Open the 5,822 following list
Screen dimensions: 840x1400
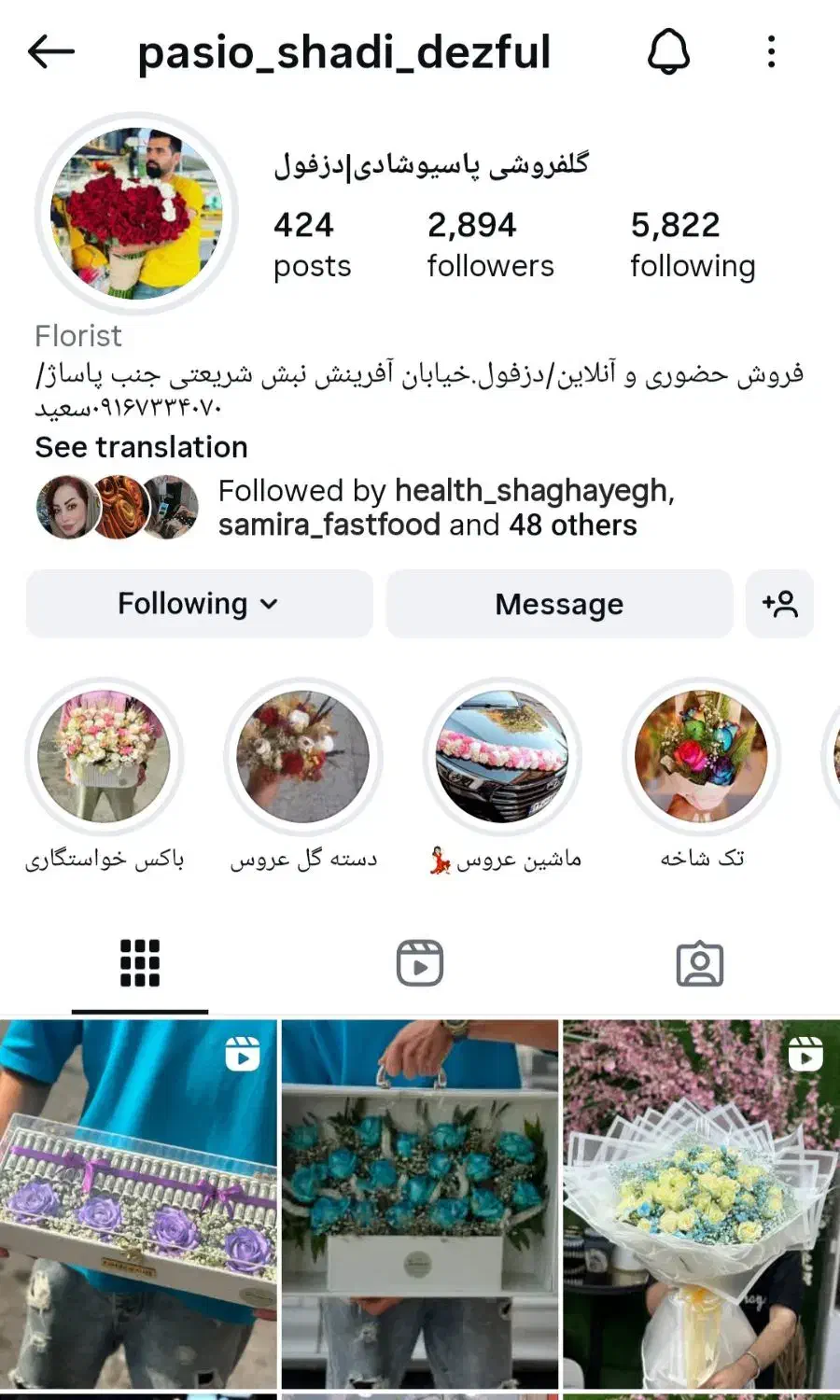[692, 245]
